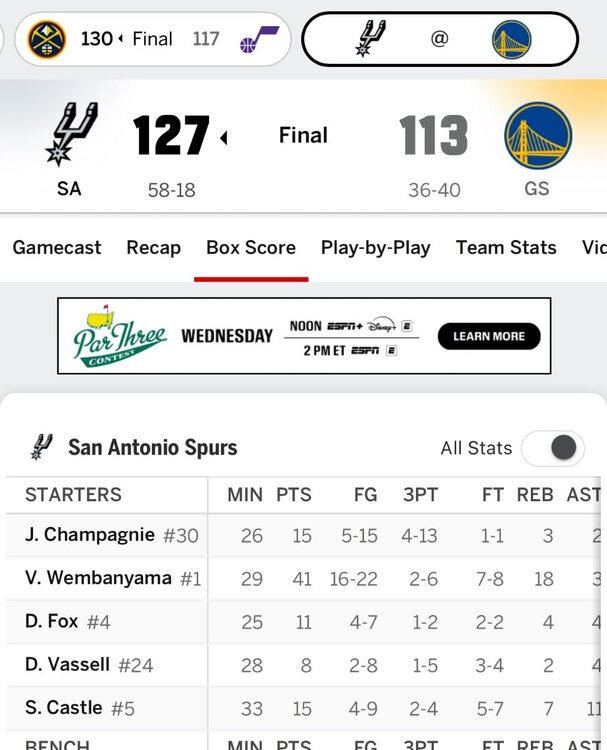Open the Golden State Warriors team page from the GS logo

(537, 135)
